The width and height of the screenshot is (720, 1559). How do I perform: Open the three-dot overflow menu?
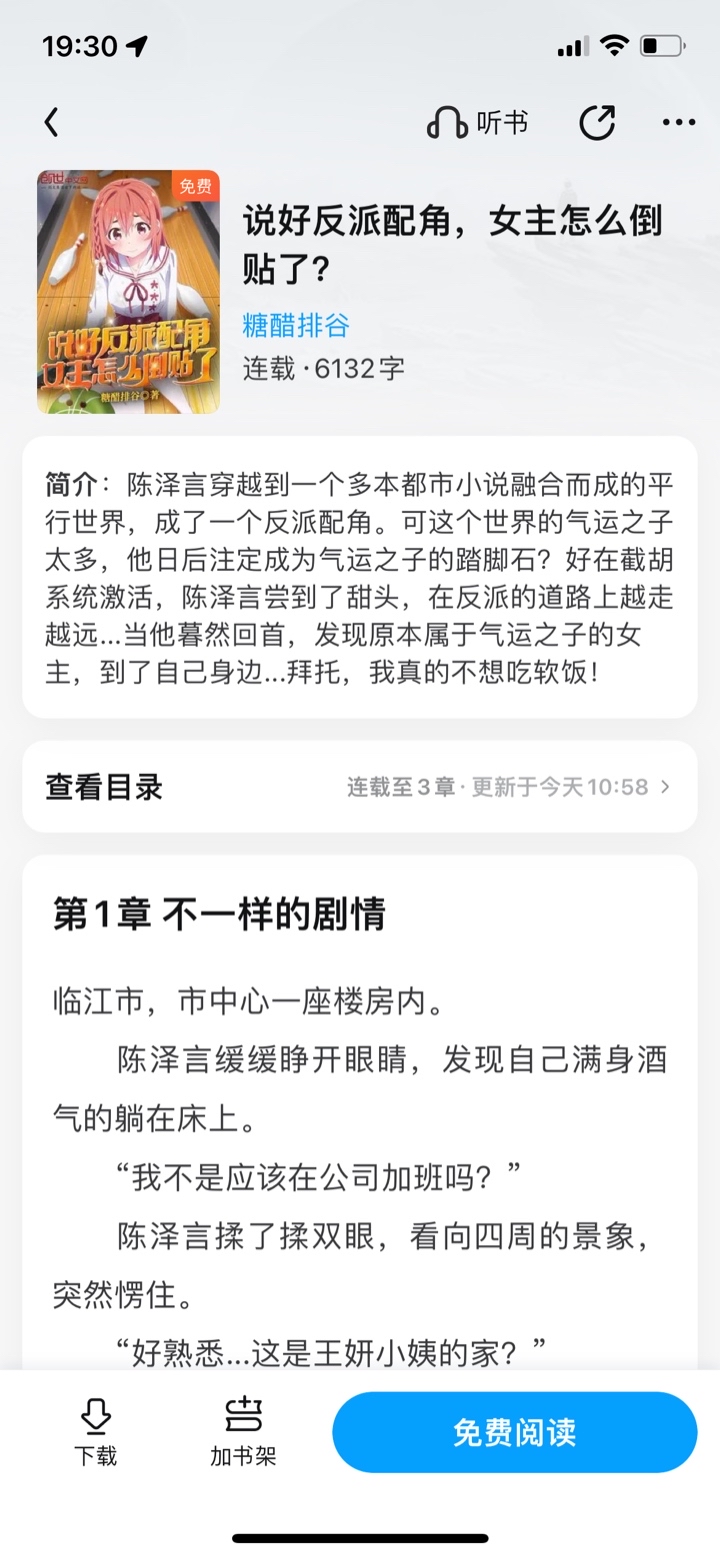click(679, 123)
